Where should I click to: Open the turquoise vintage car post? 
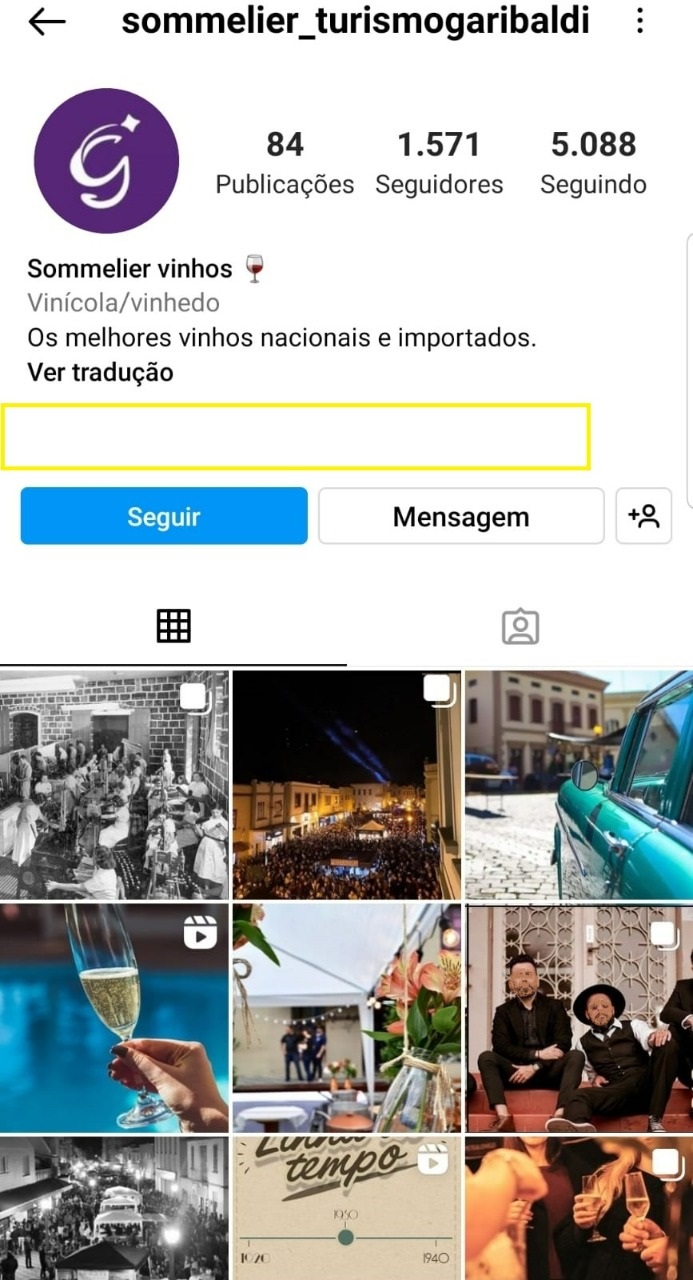(579, 785)
